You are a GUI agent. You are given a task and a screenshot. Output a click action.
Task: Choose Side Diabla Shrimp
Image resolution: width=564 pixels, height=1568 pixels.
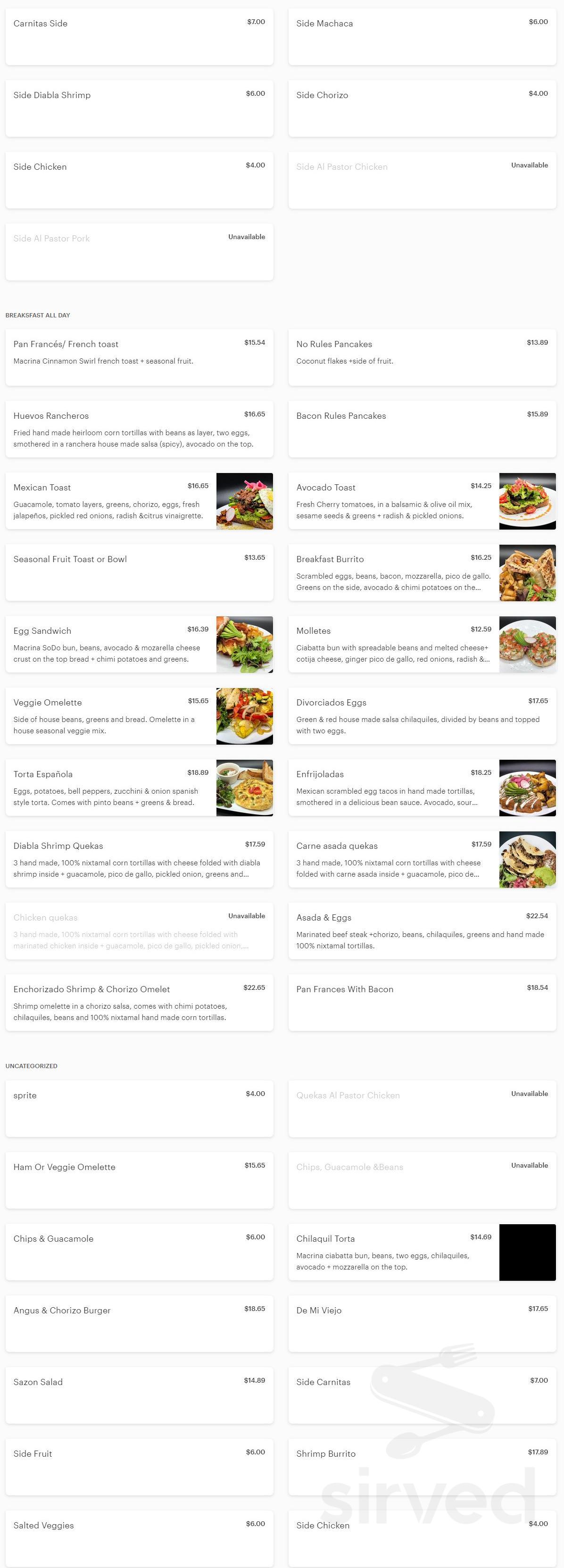click(139, 108)
